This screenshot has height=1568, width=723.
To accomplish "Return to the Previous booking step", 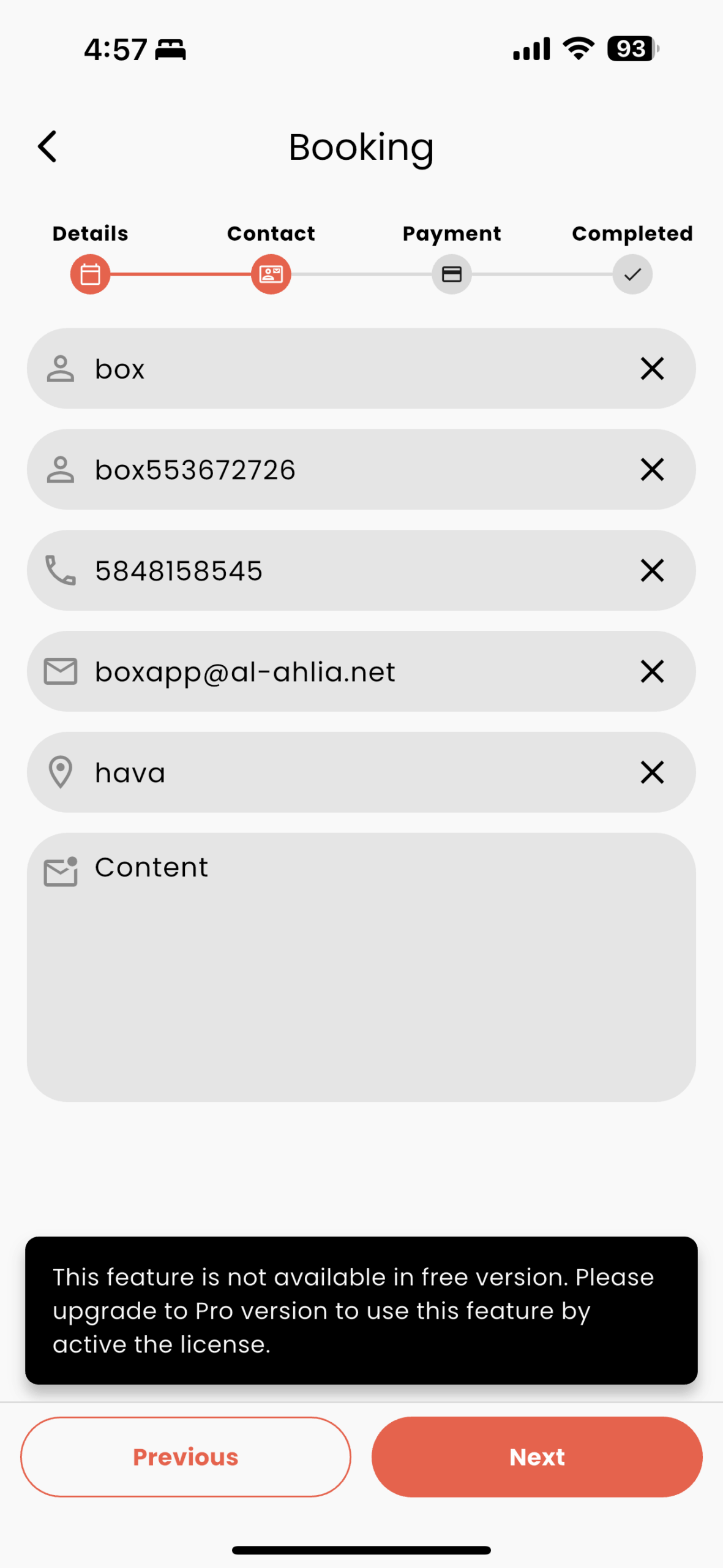I will pos(185,1457).
